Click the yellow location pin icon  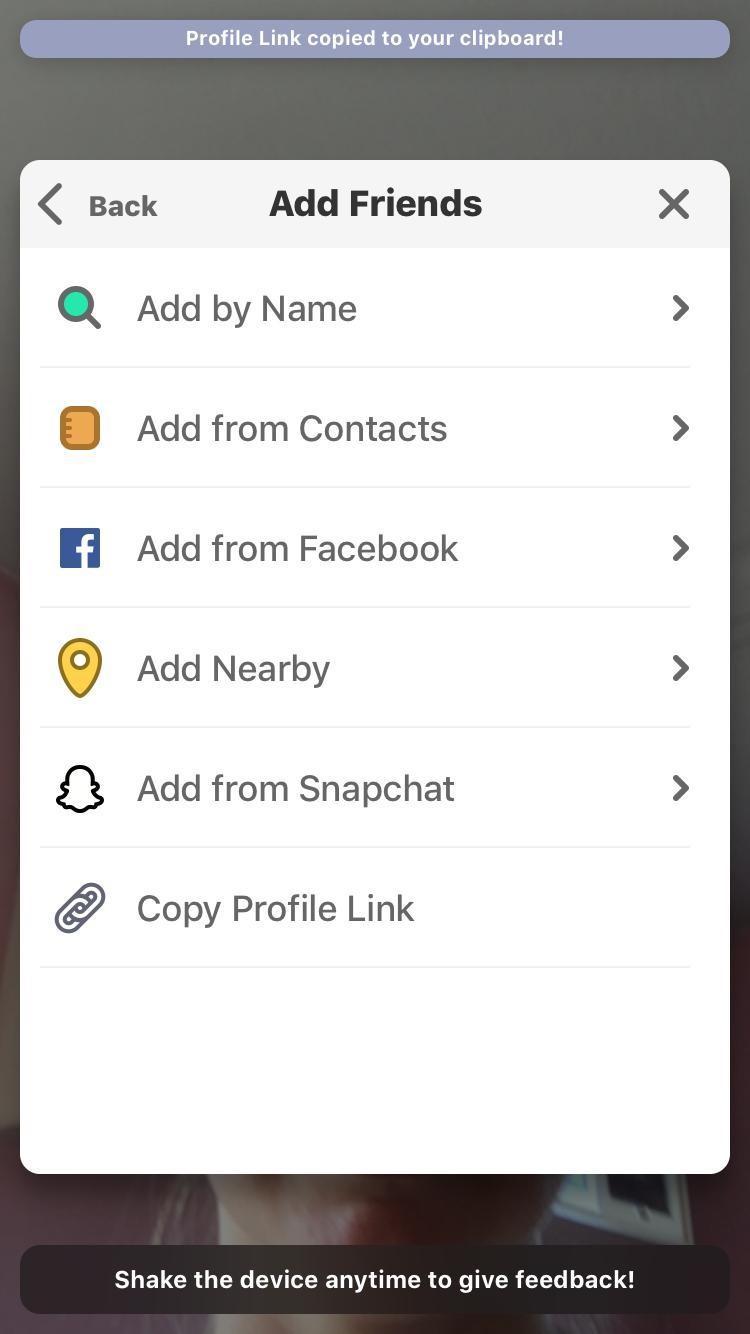click(x=79, y=667)
